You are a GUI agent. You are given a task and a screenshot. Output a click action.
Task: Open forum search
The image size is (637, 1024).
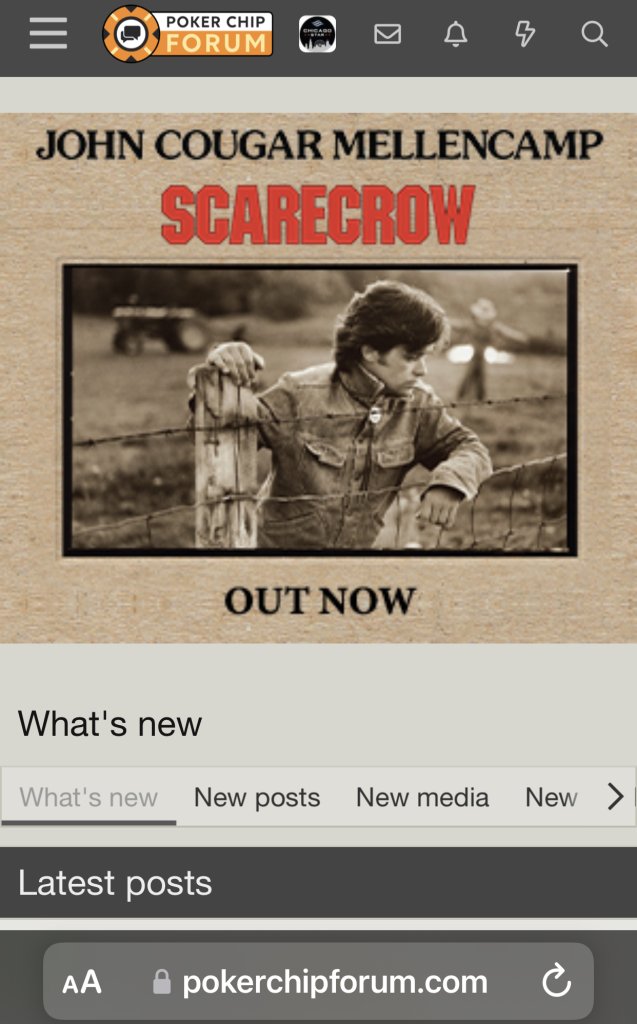click(x=594, y=34)
